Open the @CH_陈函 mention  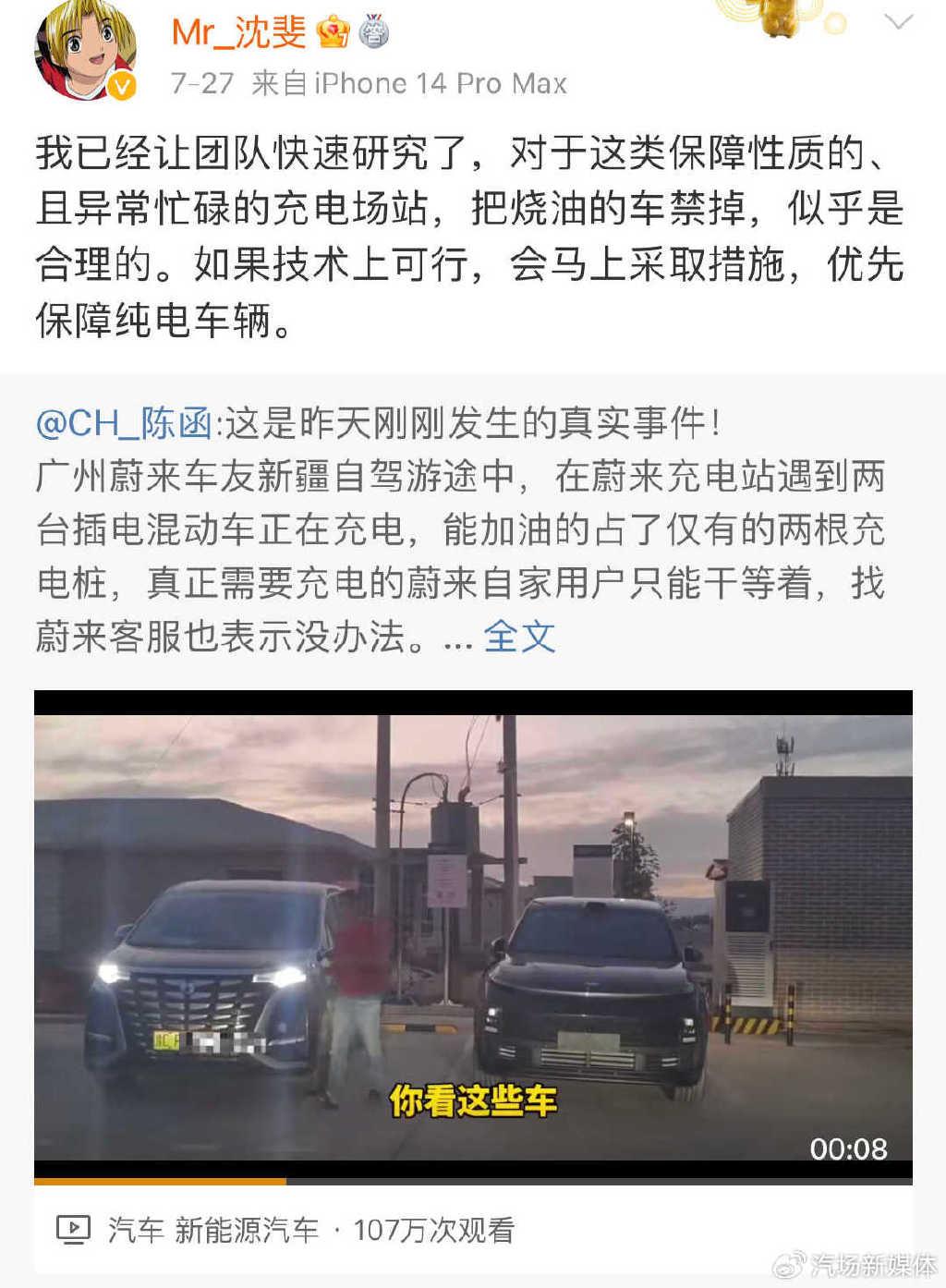pyautogui.click(x=124, y=425)
